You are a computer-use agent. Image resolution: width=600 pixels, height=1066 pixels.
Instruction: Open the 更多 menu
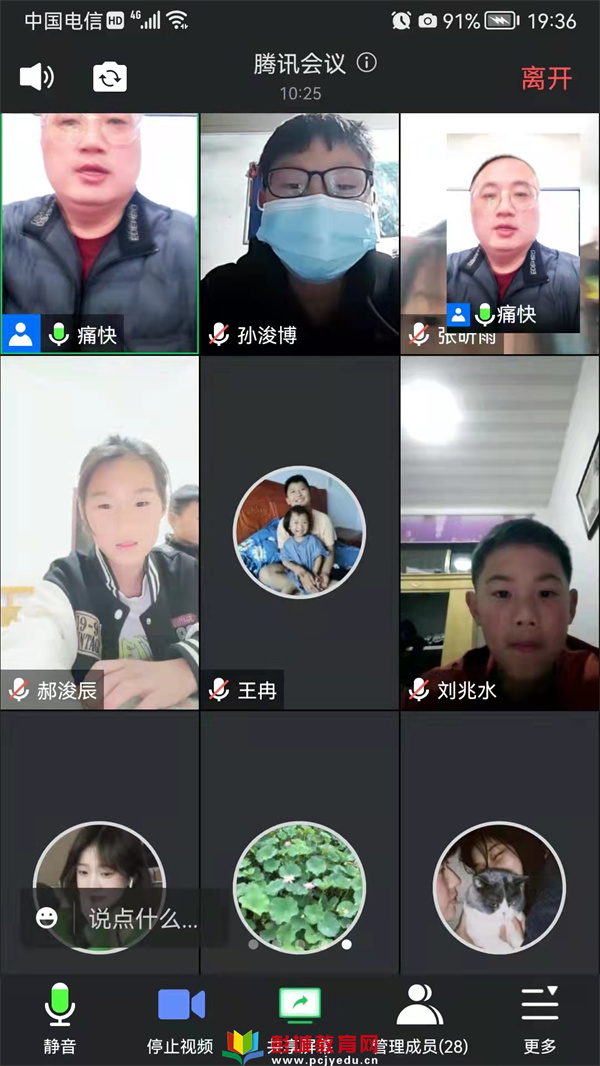[x=540, y=1017]
